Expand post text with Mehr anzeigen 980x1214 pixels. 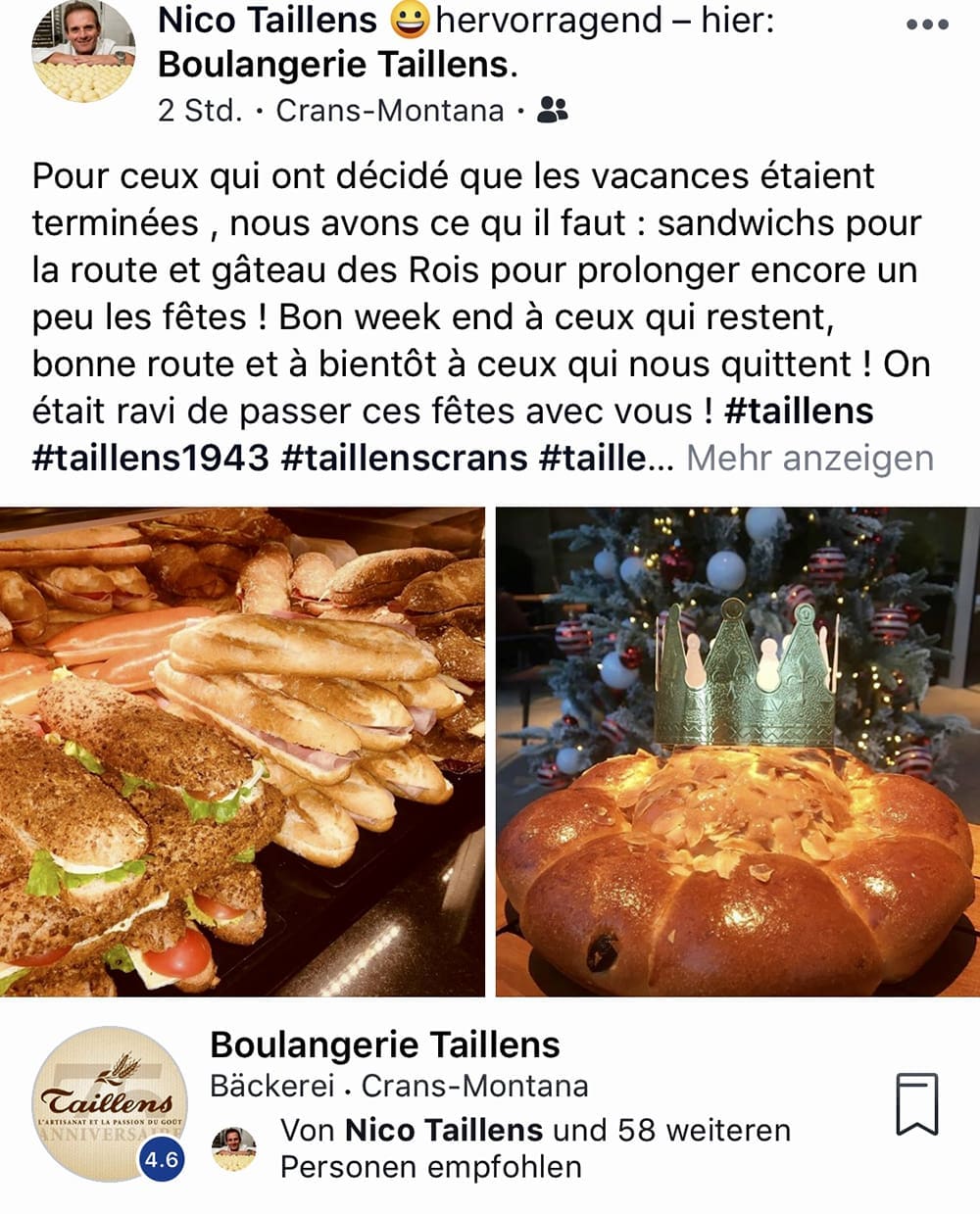809,458
